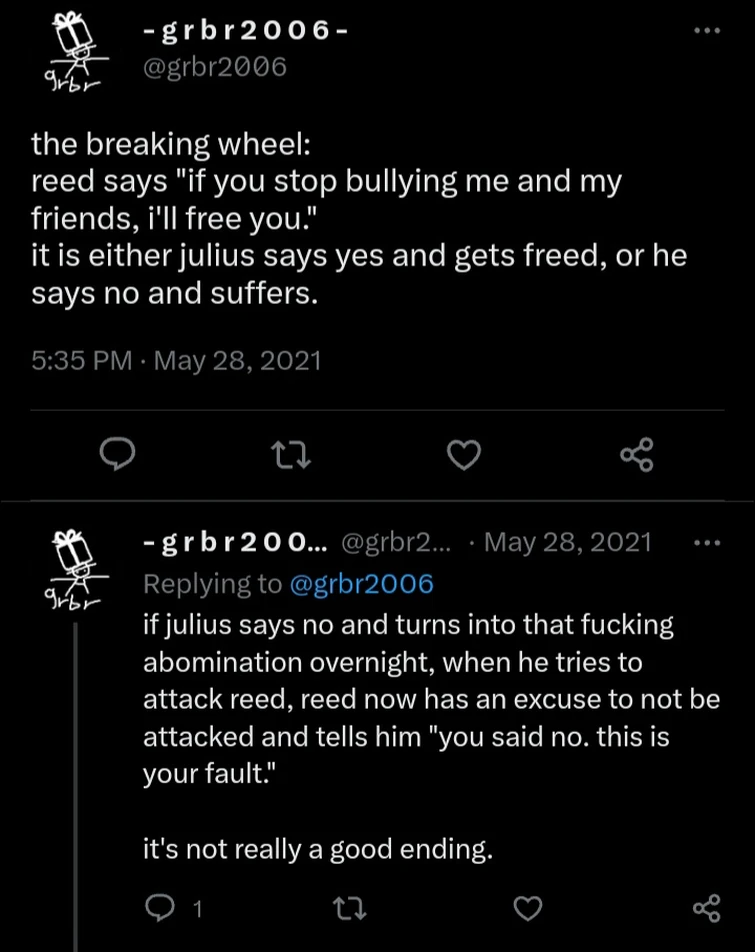Screen dimensions: 755x952
Task: Open the overflow menu on the reply tweet
Action: 707,543
